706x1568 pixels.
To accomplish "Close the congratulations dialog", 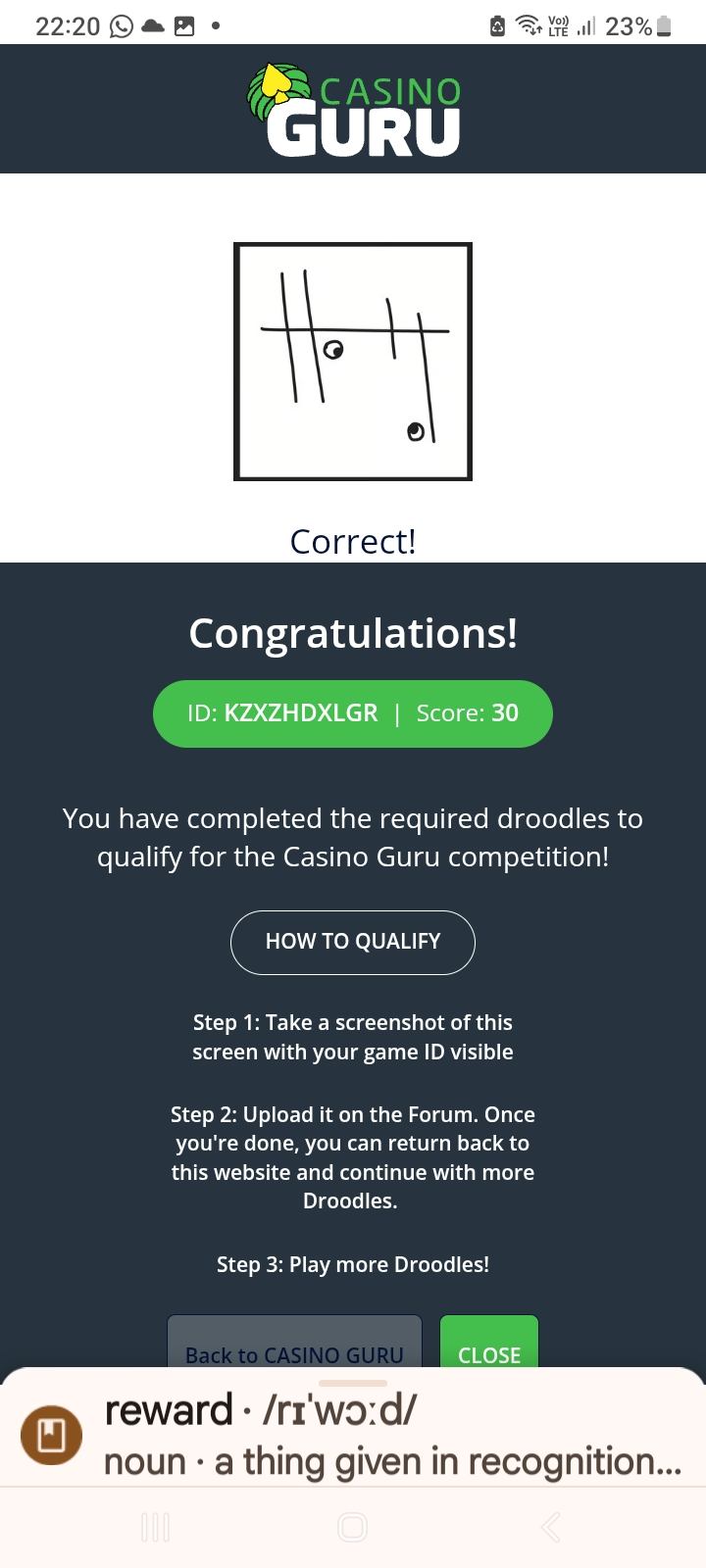I will (488, 1347).
